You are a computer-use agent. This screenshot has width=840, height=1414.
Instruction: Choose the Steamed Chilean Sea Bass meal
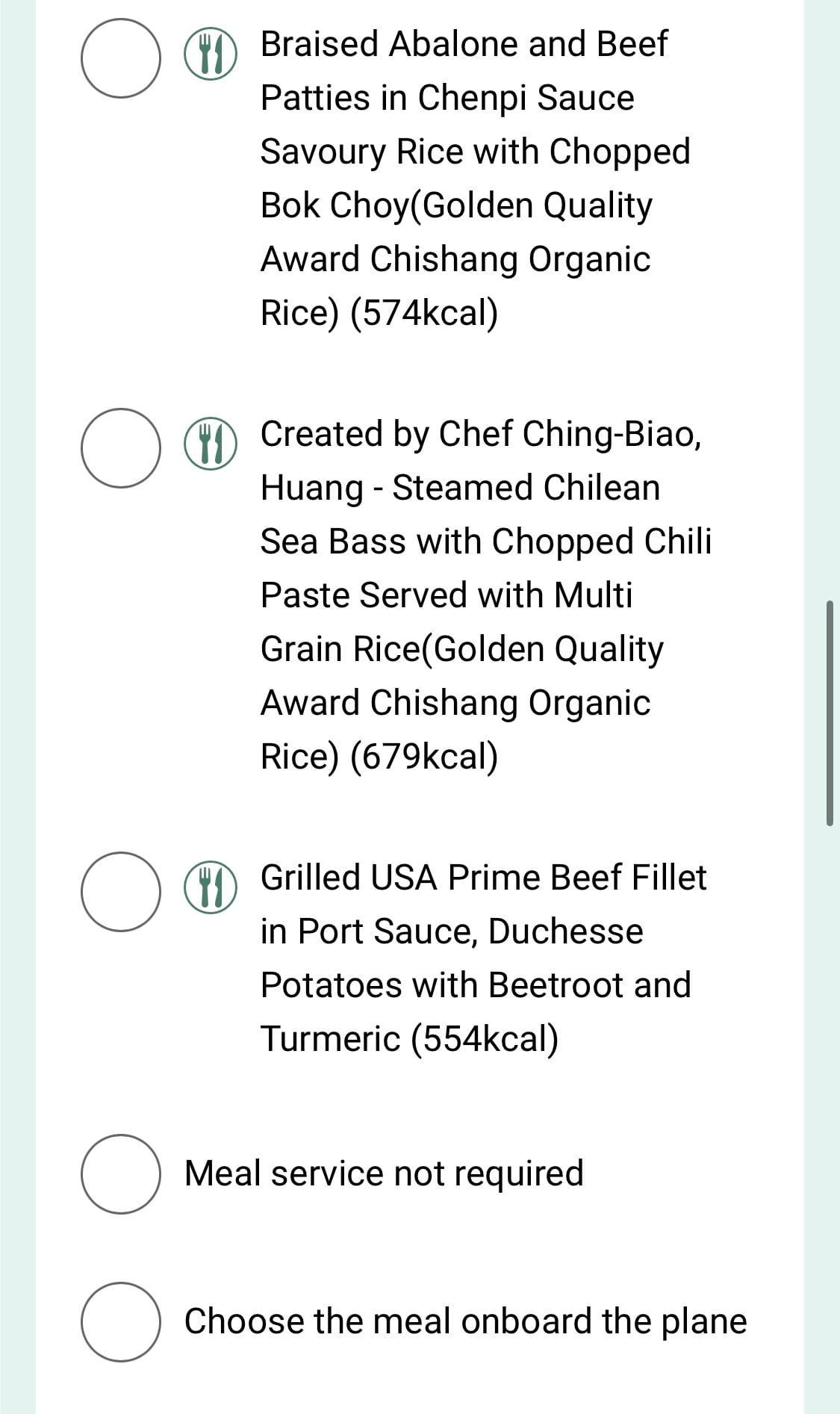(x=120, y=448)
